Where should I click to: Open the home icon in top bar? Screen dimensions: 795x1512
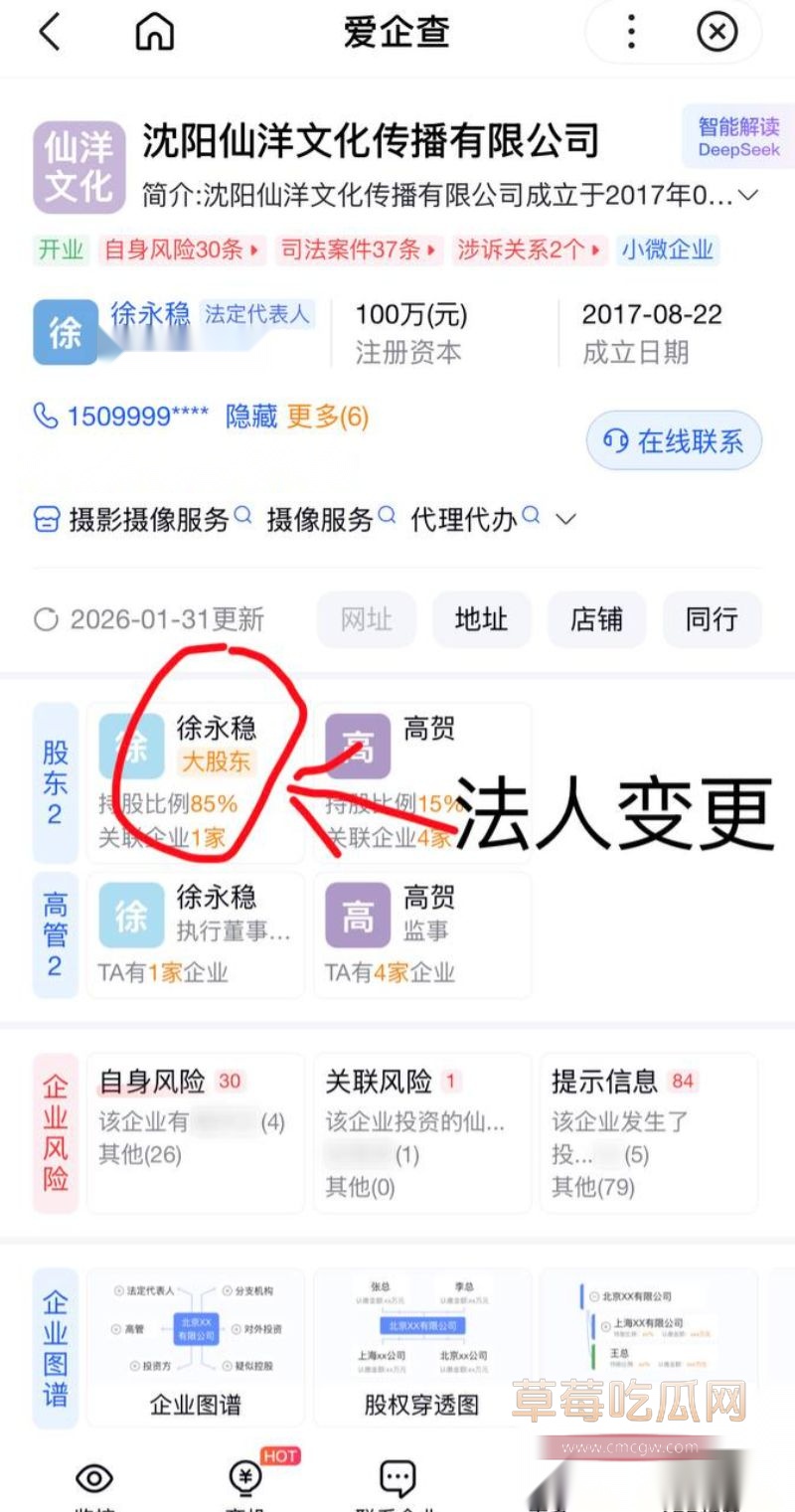(154, 31)
